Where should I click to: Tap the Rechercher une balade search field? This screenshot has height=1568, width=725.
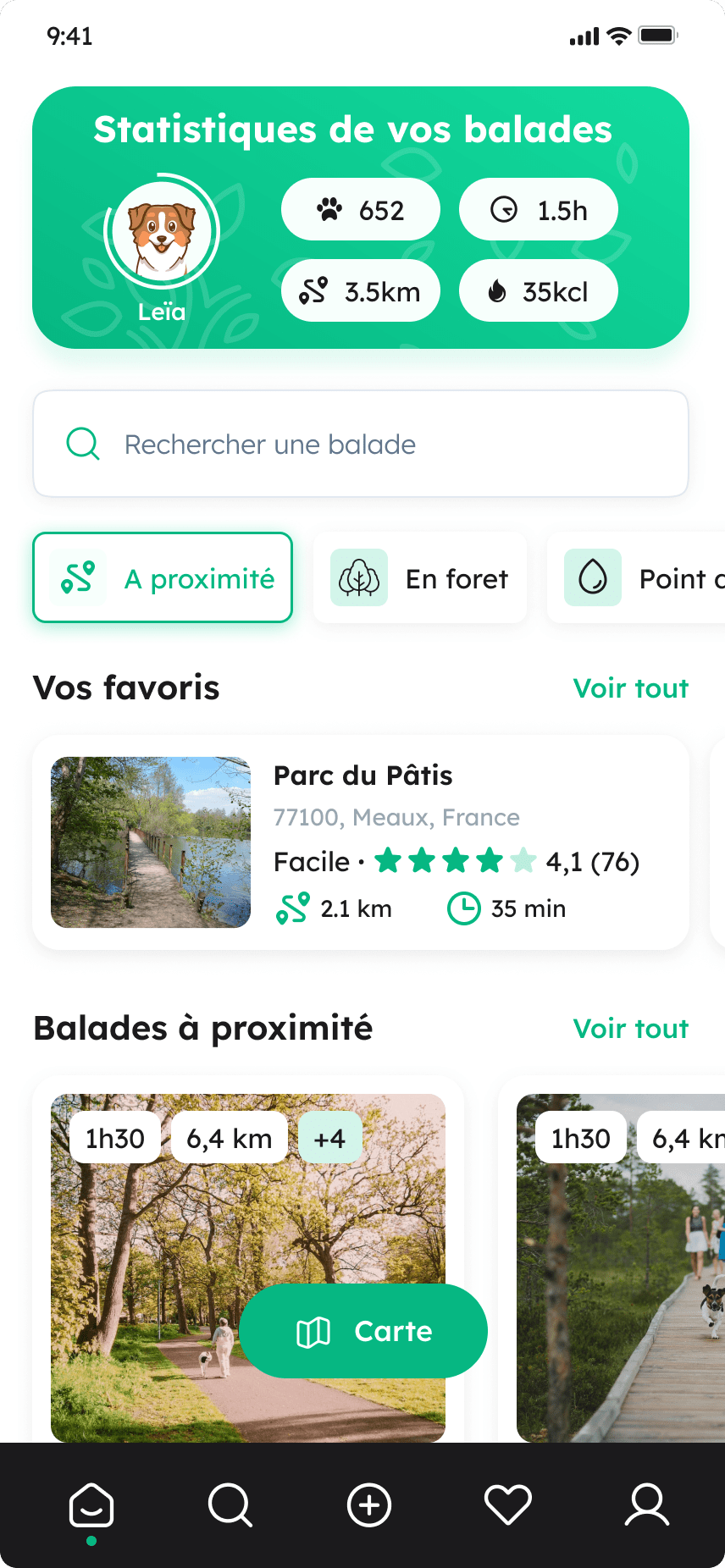[360, 444]
